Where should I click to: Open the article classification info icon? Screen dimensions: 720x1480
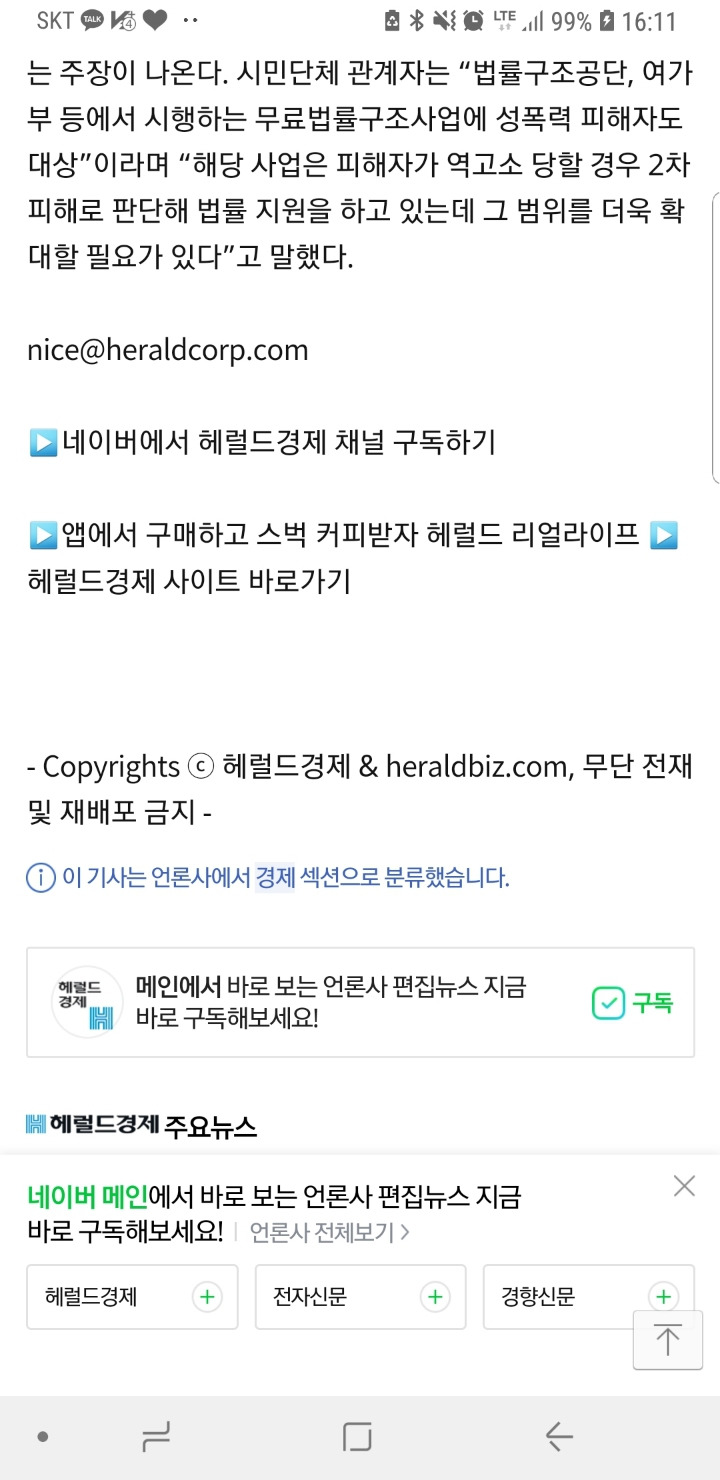pyautogui.click(x=40, y=878)
